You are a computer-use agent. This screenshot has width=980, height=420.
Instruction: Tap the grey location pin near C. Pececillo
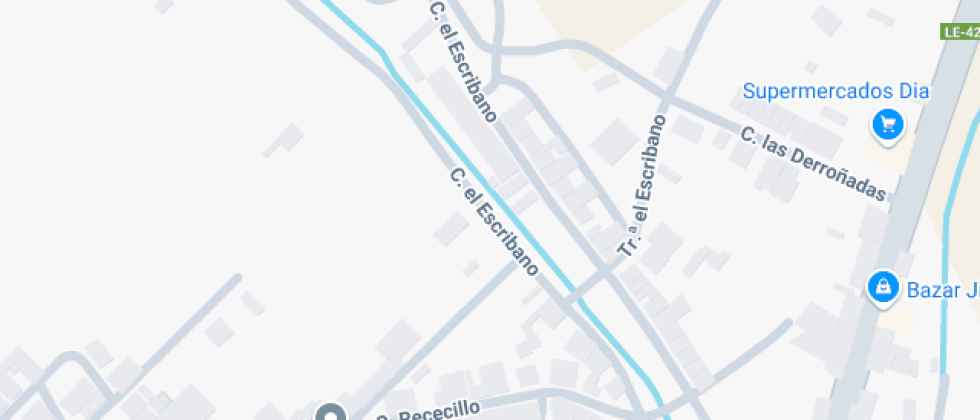click(330, 413)
